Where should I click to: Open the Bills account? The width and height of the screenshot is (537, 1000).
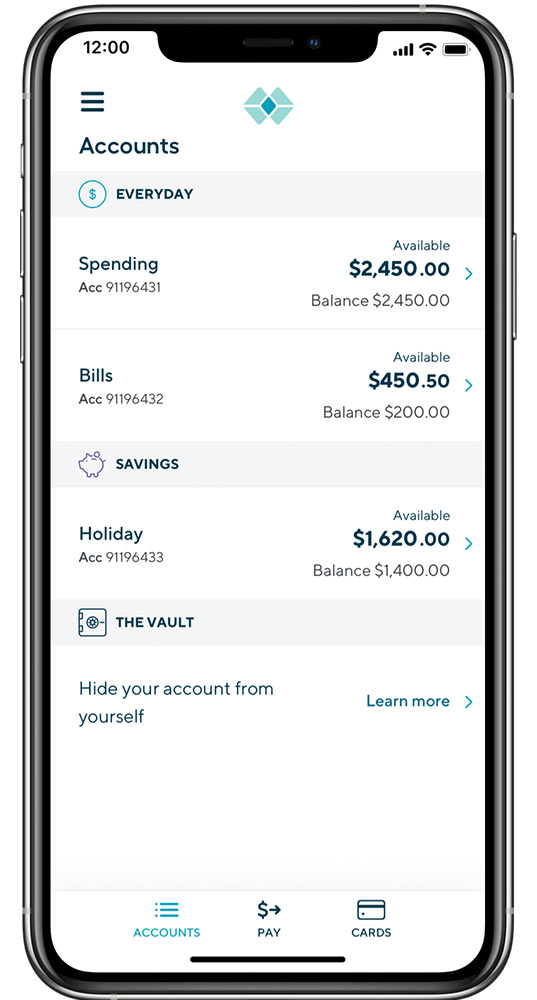pyautogui.click(x=268, y=385)
